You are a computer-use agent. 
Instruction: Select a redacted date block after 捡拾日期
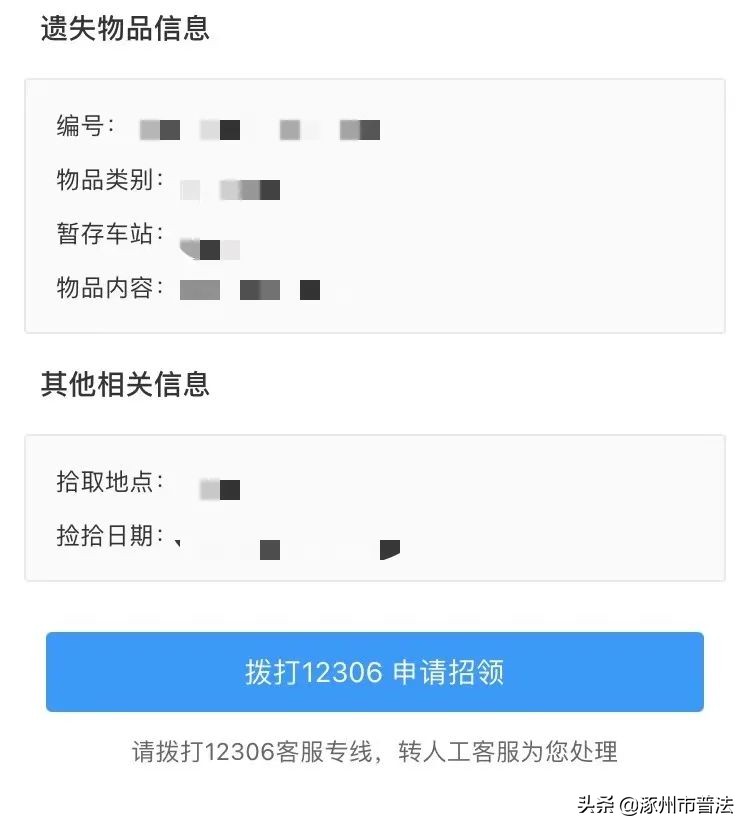point(268,547)
